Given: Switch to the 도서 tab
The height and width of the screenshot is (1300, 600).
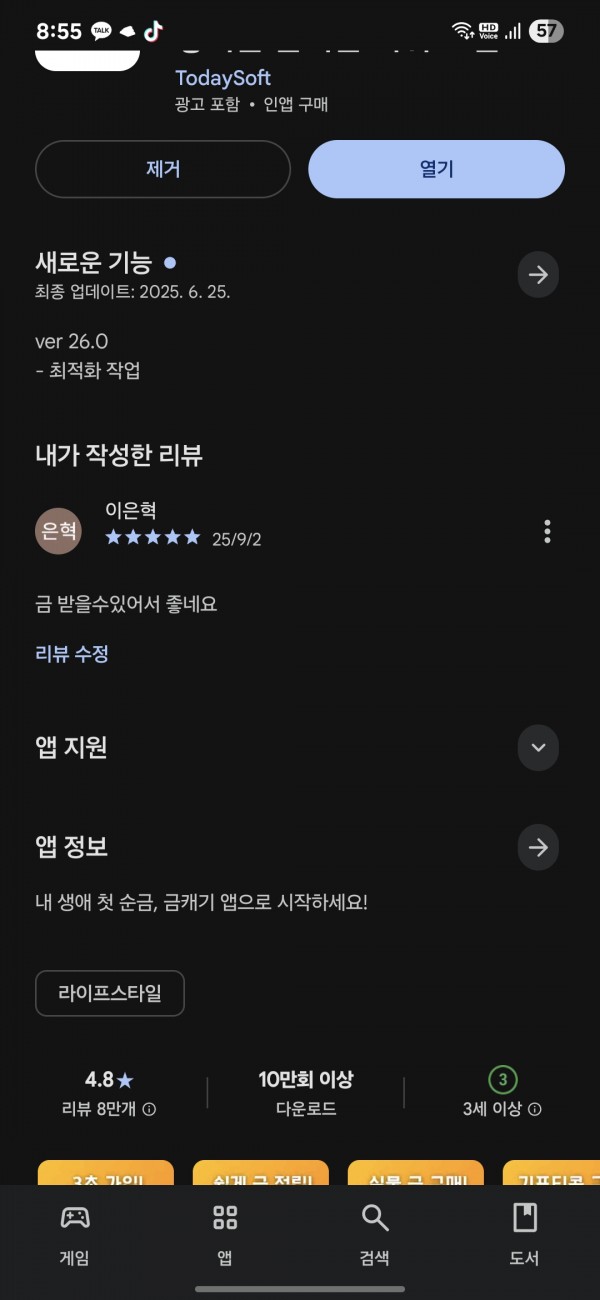Looking at the screenshot, I should 525,1235.
